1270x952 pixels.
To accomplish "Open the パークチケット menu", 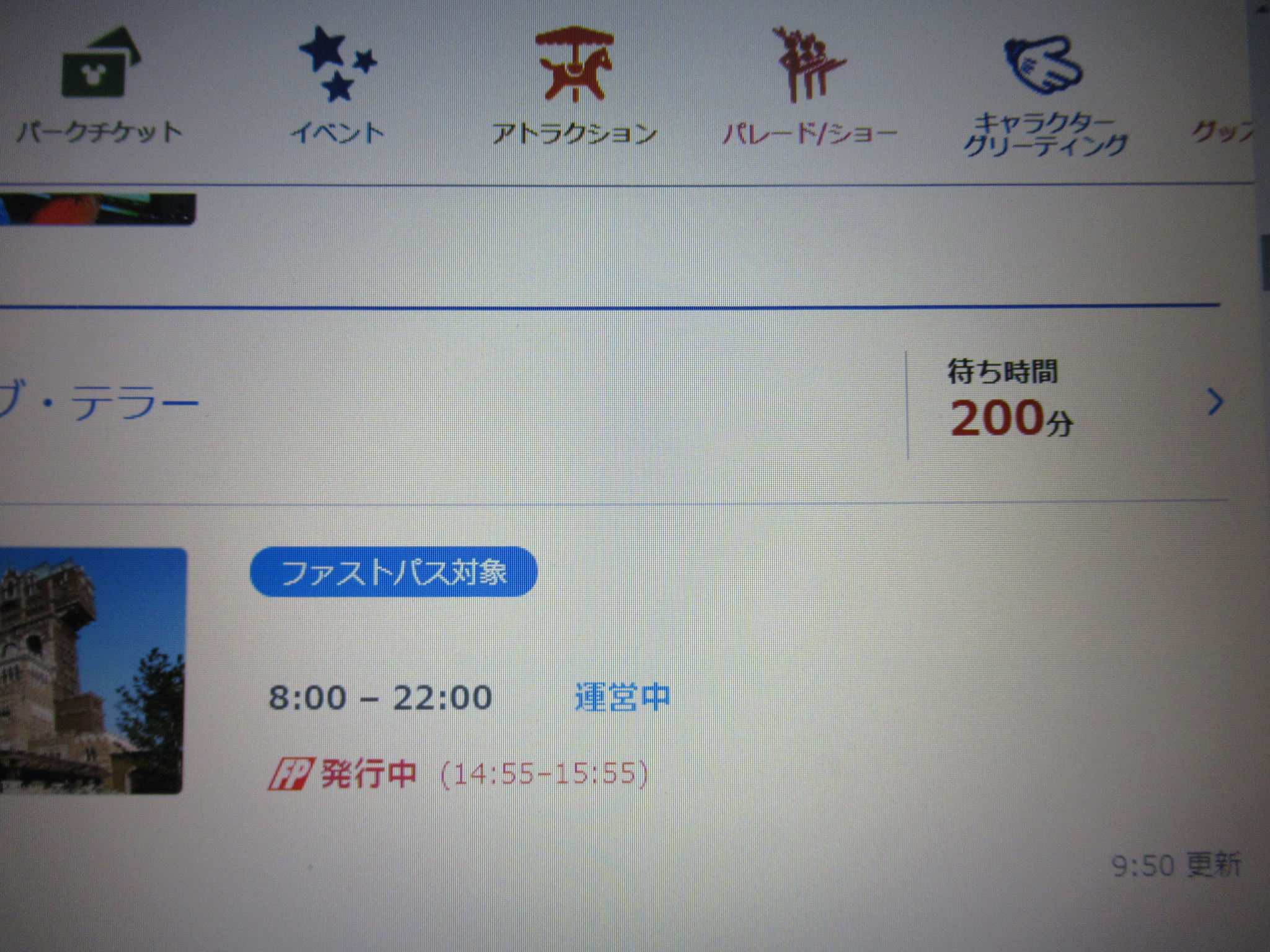I will click(99, 87).
